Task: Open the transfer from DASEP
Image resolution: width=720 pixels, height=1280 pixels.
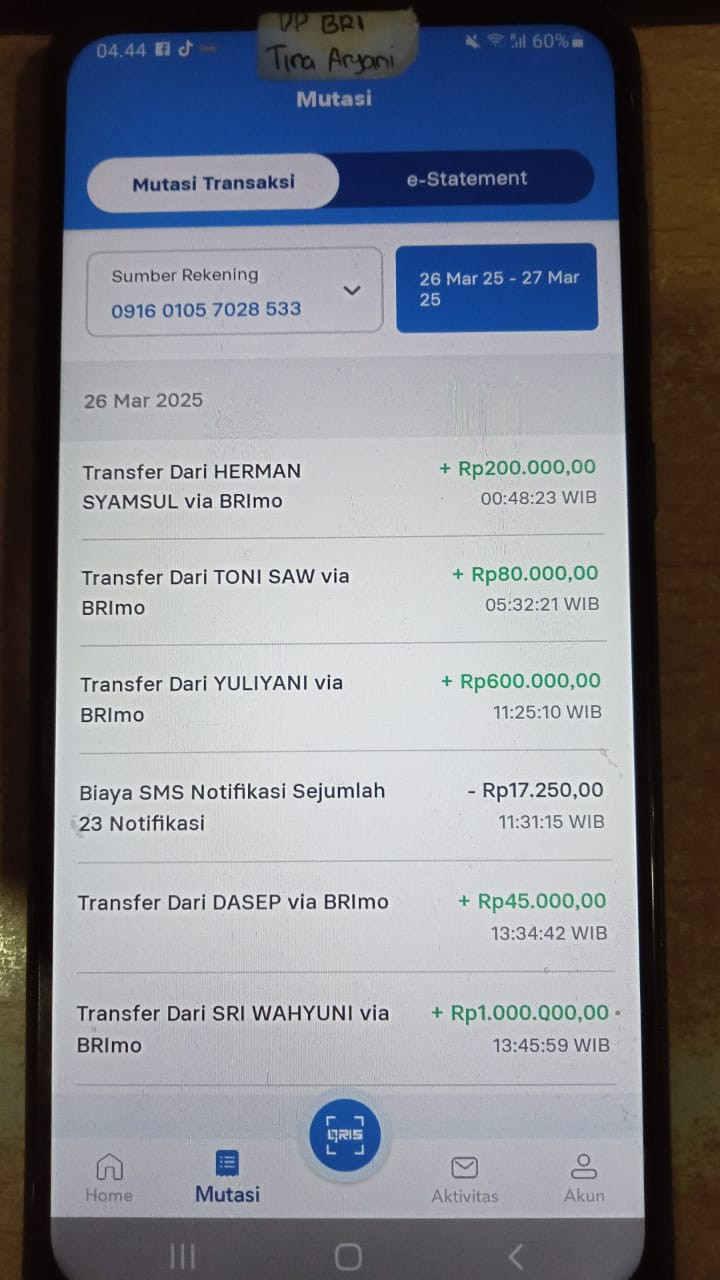Action: point(340,916)
